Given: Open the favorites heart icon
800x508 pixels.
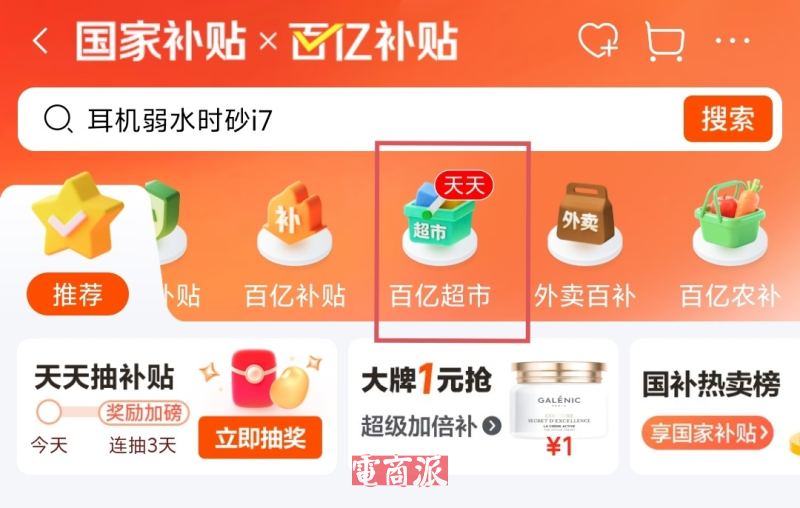Looking at the screenshot, I should click(x=598, y=42).
